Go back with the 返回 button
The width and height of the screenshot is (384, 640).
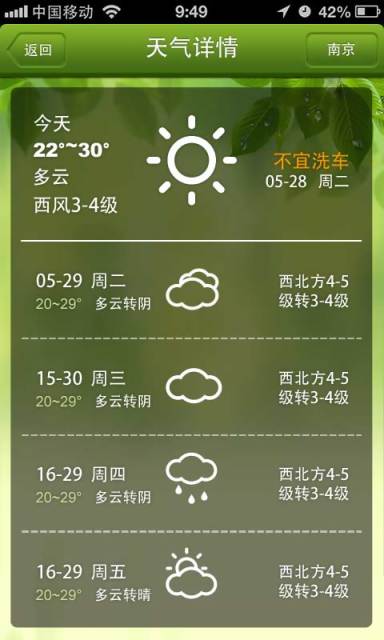(36, 50)
